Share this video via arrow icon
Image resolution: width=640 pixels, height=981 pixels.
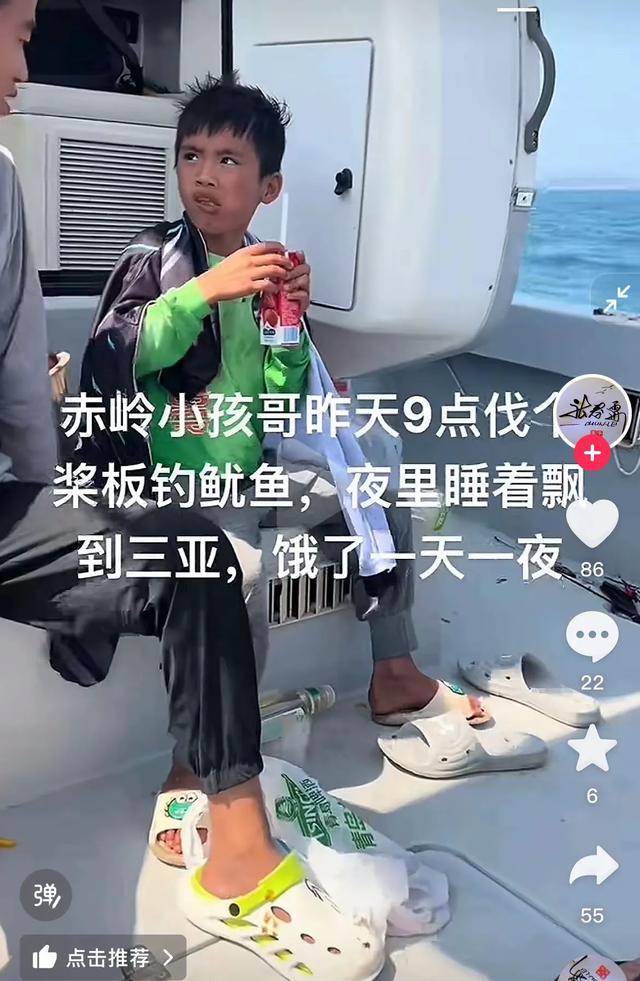pos(593,866)
